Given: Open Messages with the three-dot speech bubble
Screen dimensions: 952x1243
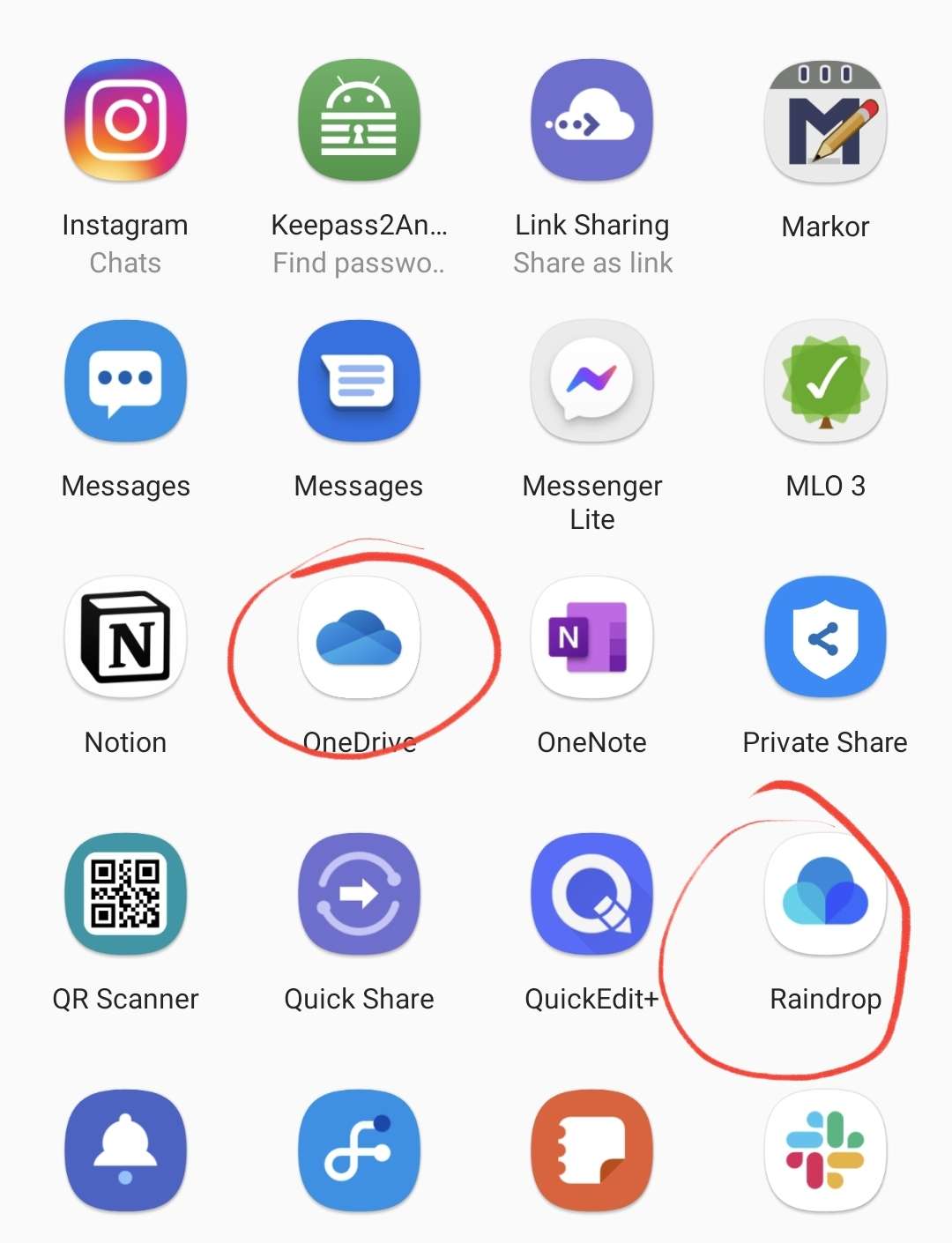Looking at the screenshot, I should coord(125,381).
